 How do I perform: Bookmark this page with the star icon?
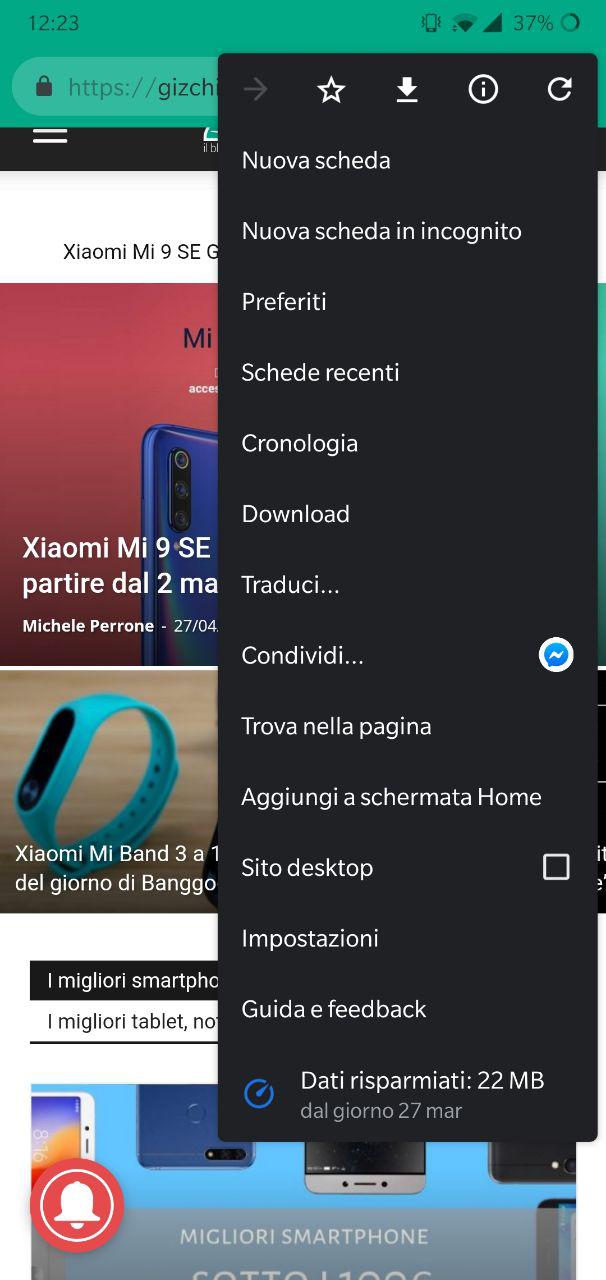(331, 90)
